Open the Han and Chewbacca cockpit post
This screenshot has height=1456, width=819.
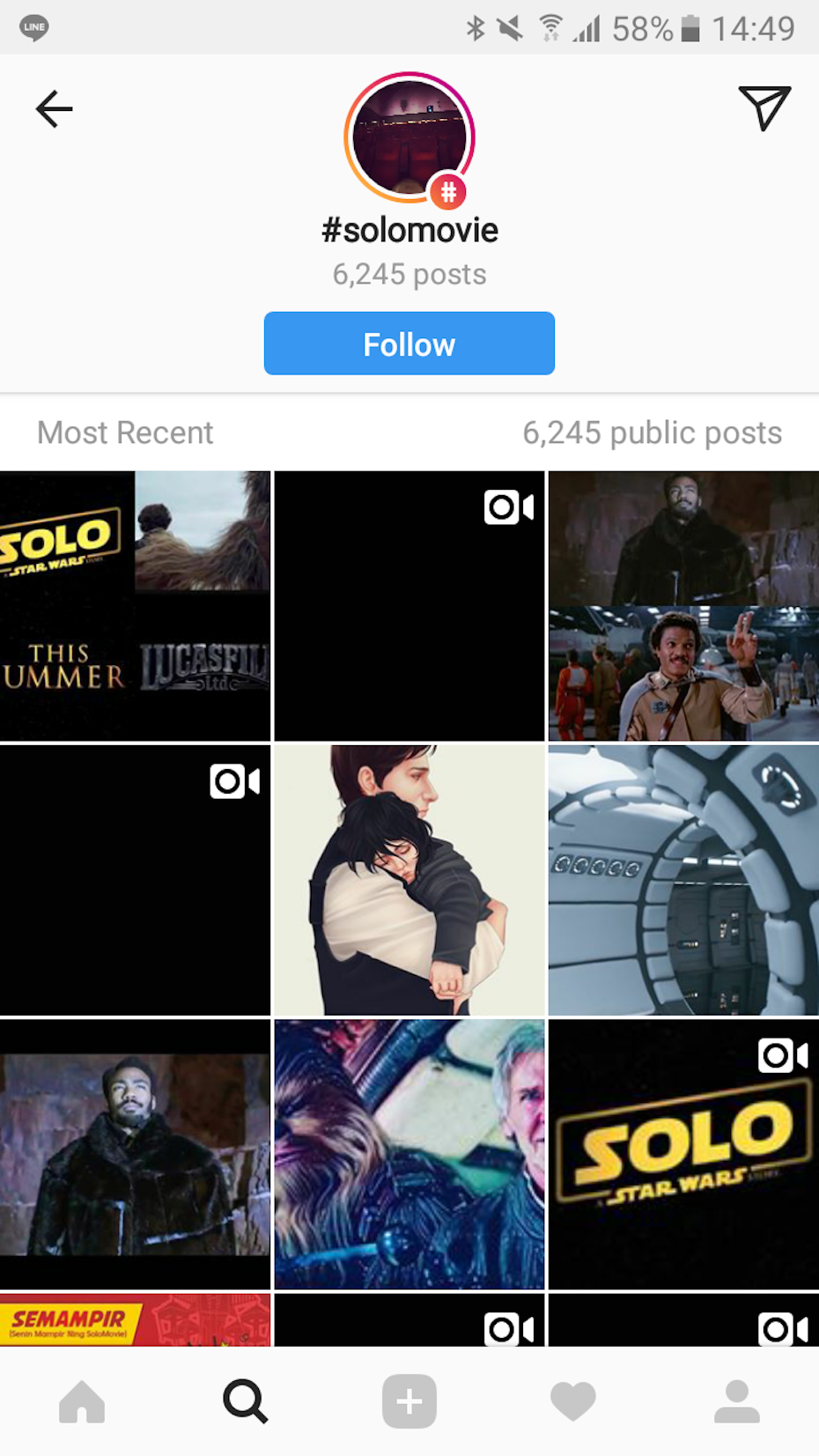point(409,1154)
